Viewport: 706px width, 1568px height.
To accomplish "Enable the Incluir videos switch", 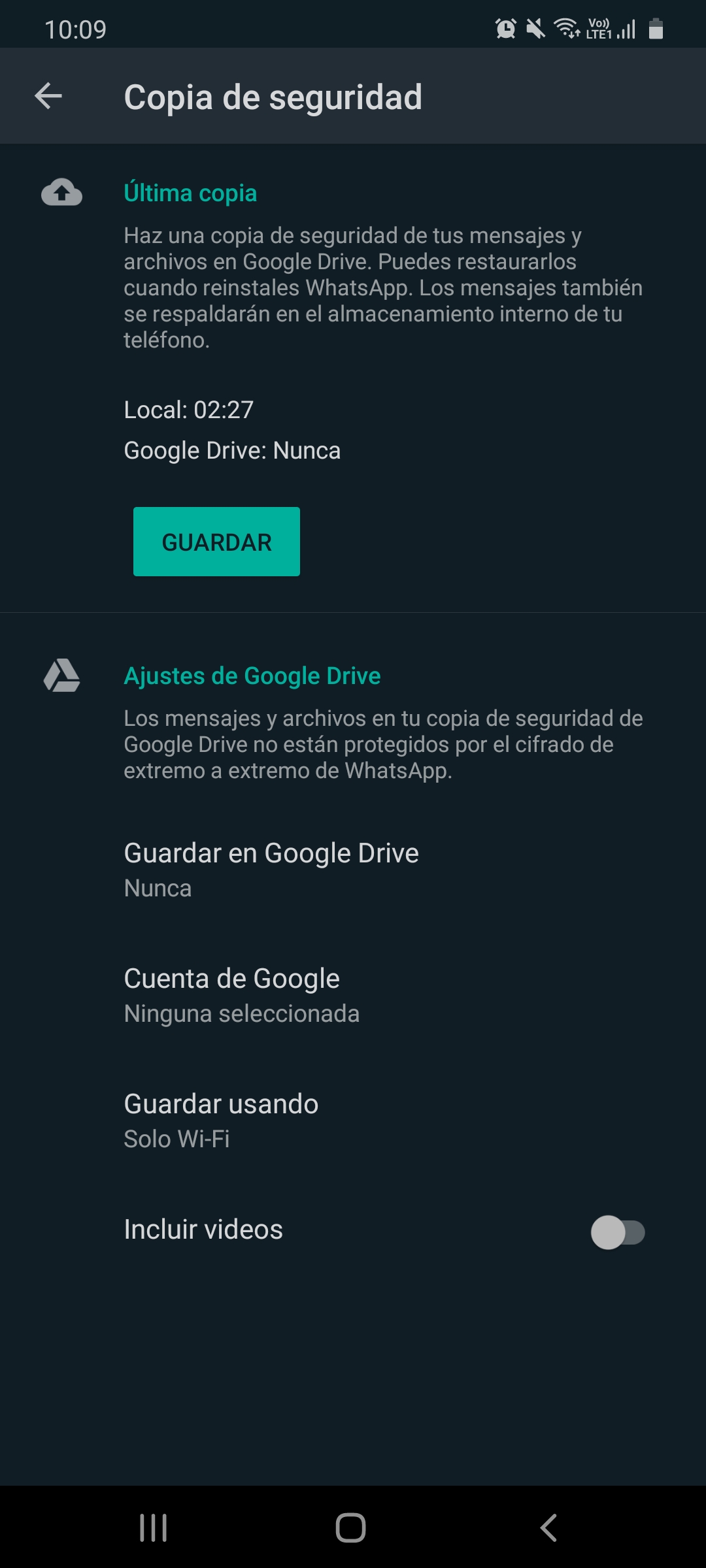I will tap(618, 1232).
